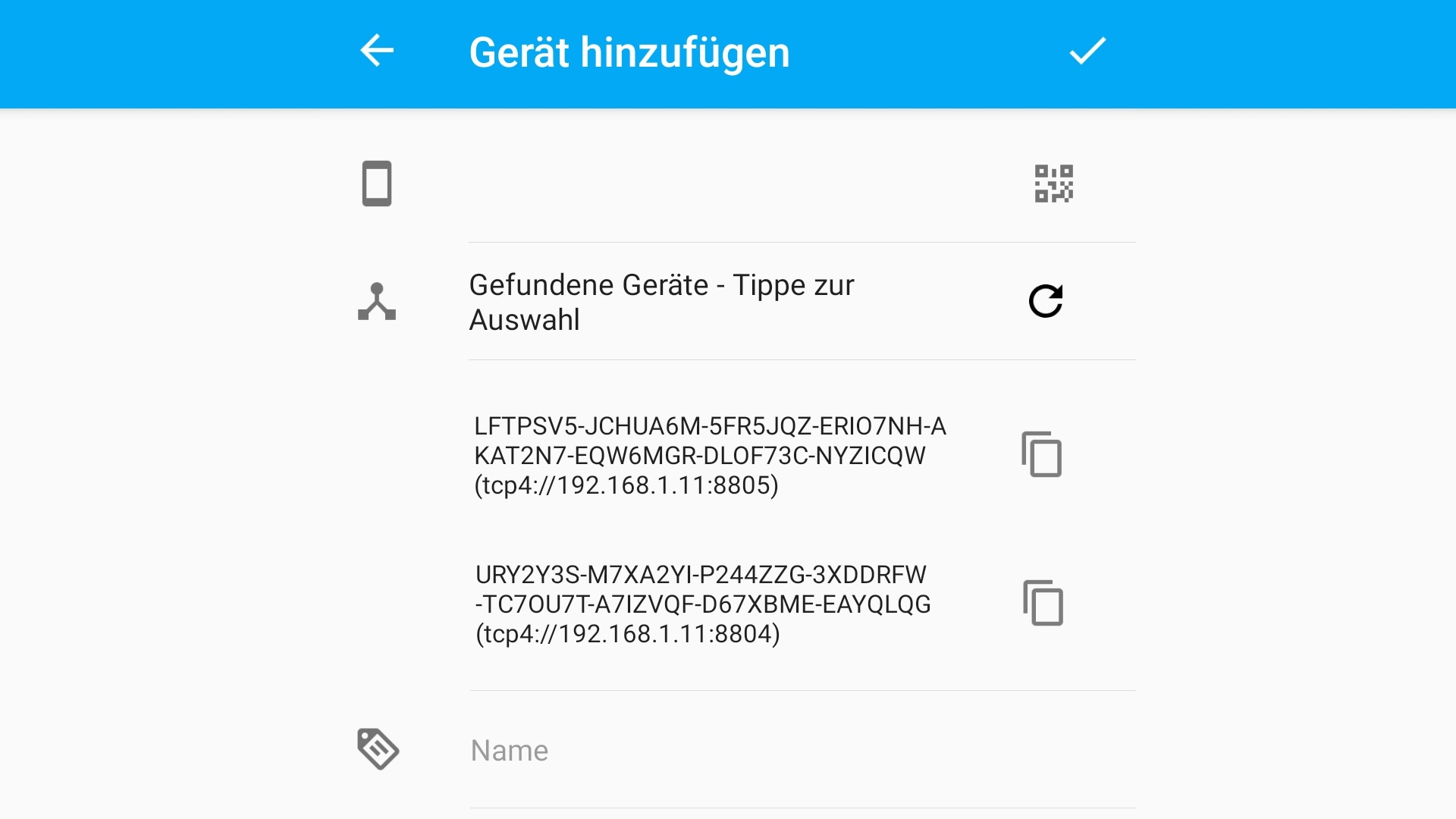Scan a QR code for the device ID
This screenshot has height=819, width=1456.
[1053, 184]
